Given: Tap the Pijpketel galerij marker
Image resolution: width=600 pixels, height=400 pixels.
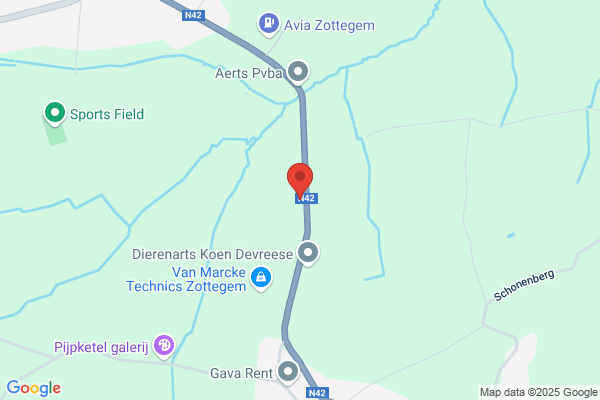Looking at the screenshot, I should coord(164,346).
